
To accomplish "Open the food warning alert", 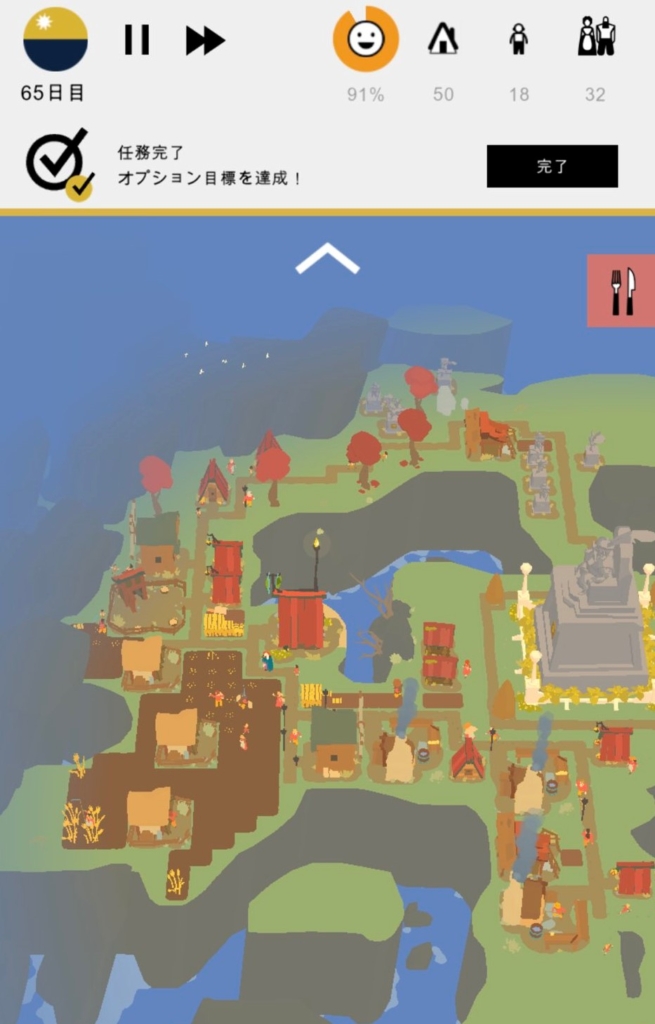I will pos(622,291).
